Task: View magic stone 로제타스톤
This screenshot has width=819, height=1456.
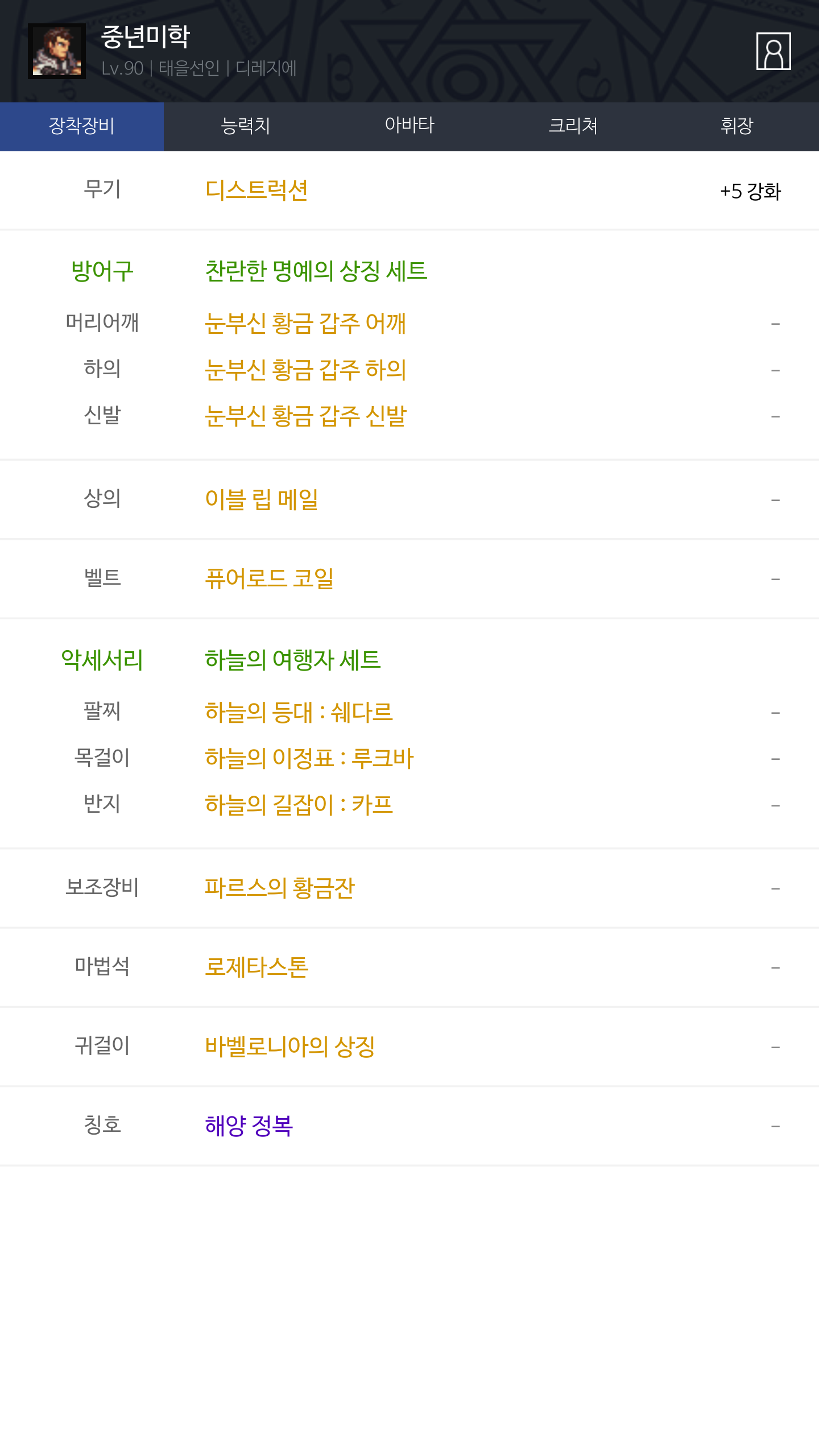Action: point(257,967)
